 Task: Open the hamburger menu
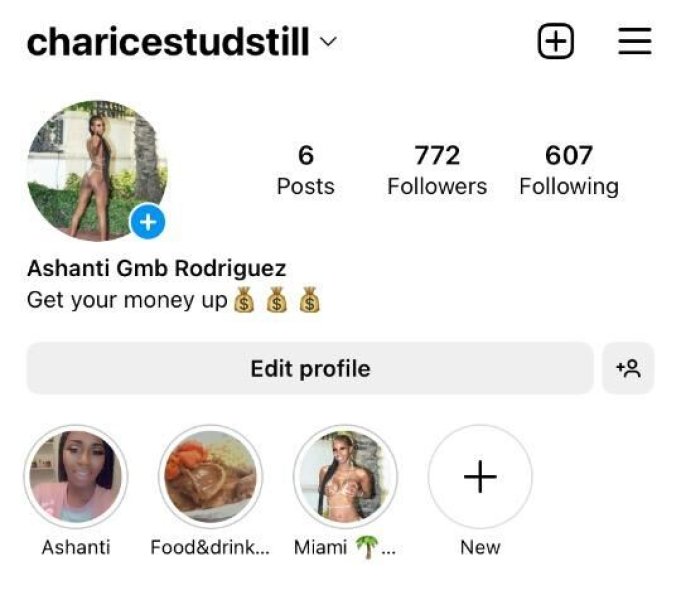[635, 41]
